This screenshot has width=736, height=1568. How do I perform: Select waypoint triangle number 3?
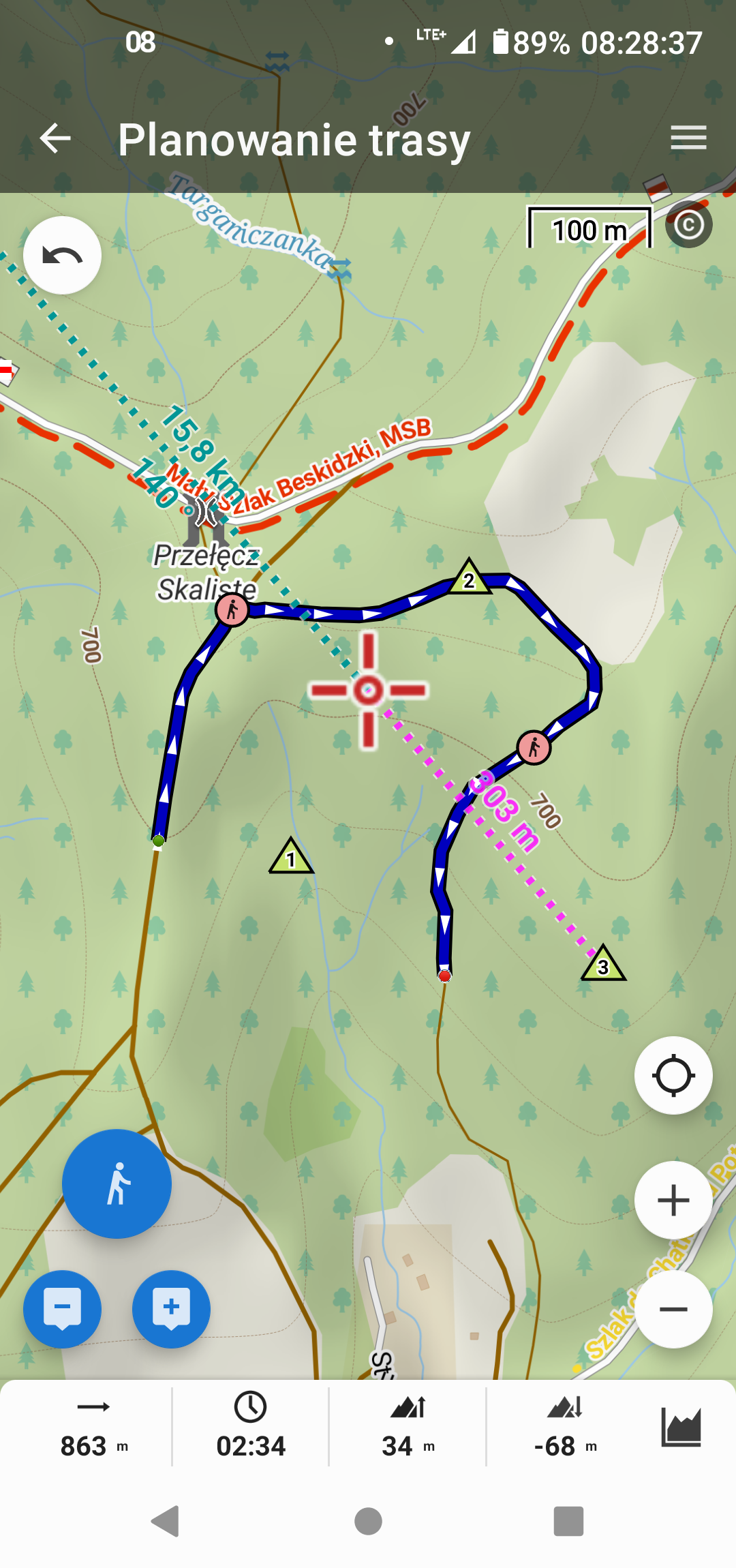pos(603,965)
